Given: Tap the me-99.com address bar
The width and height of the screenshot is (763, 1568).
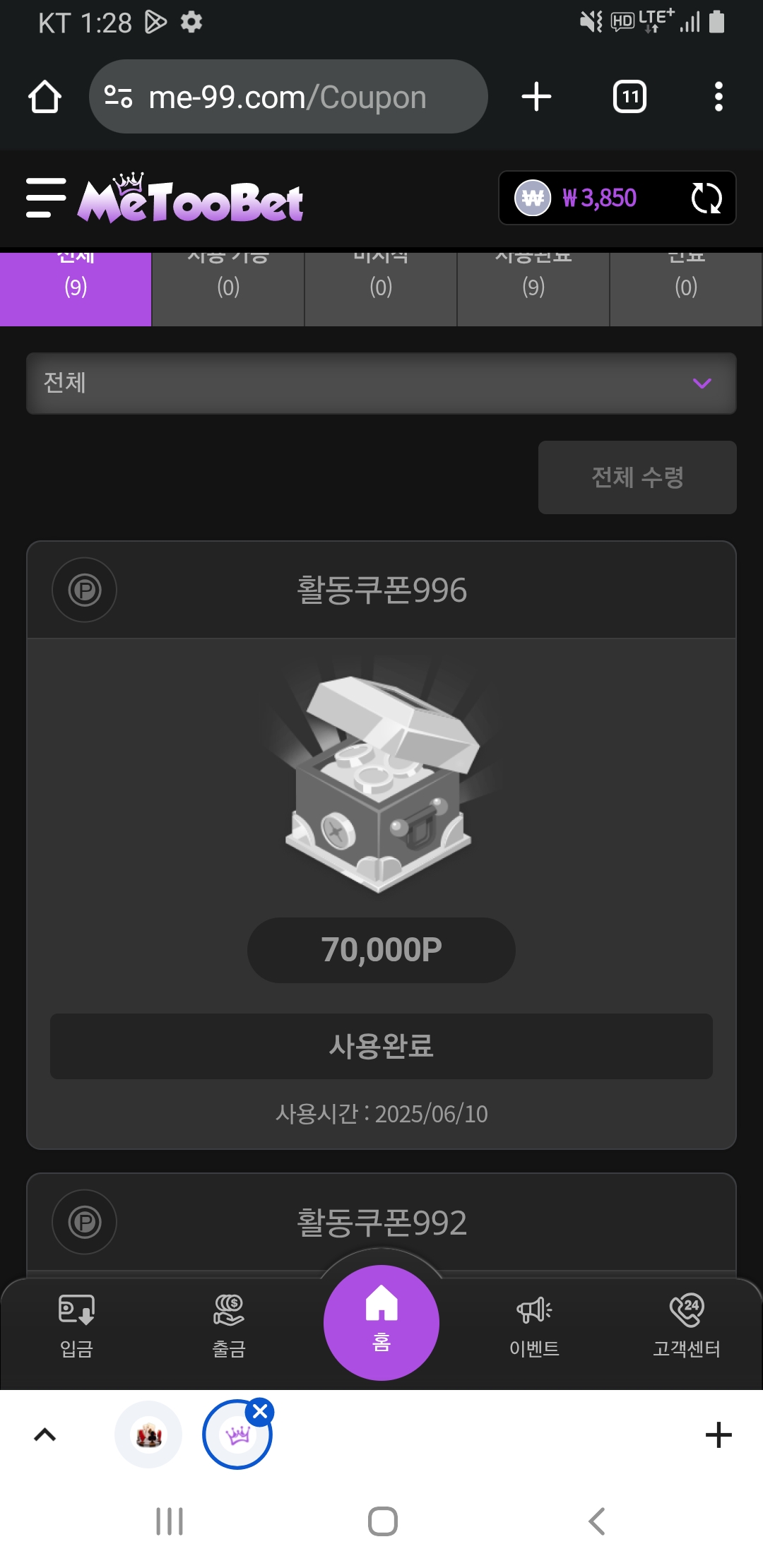Looking at the screenshot, I should tap(288, 97).
